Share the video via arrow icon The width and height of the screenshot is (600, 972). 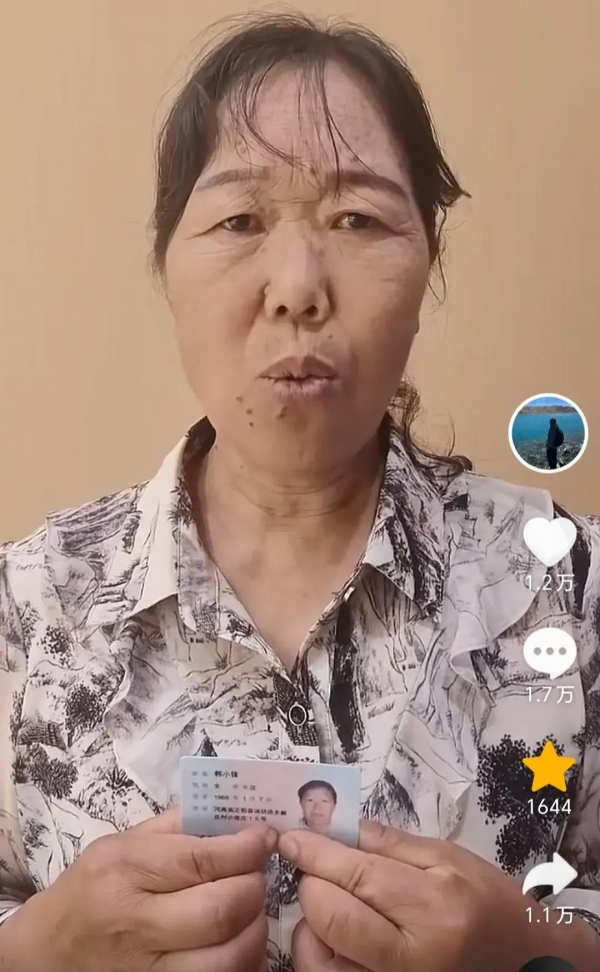549,878
